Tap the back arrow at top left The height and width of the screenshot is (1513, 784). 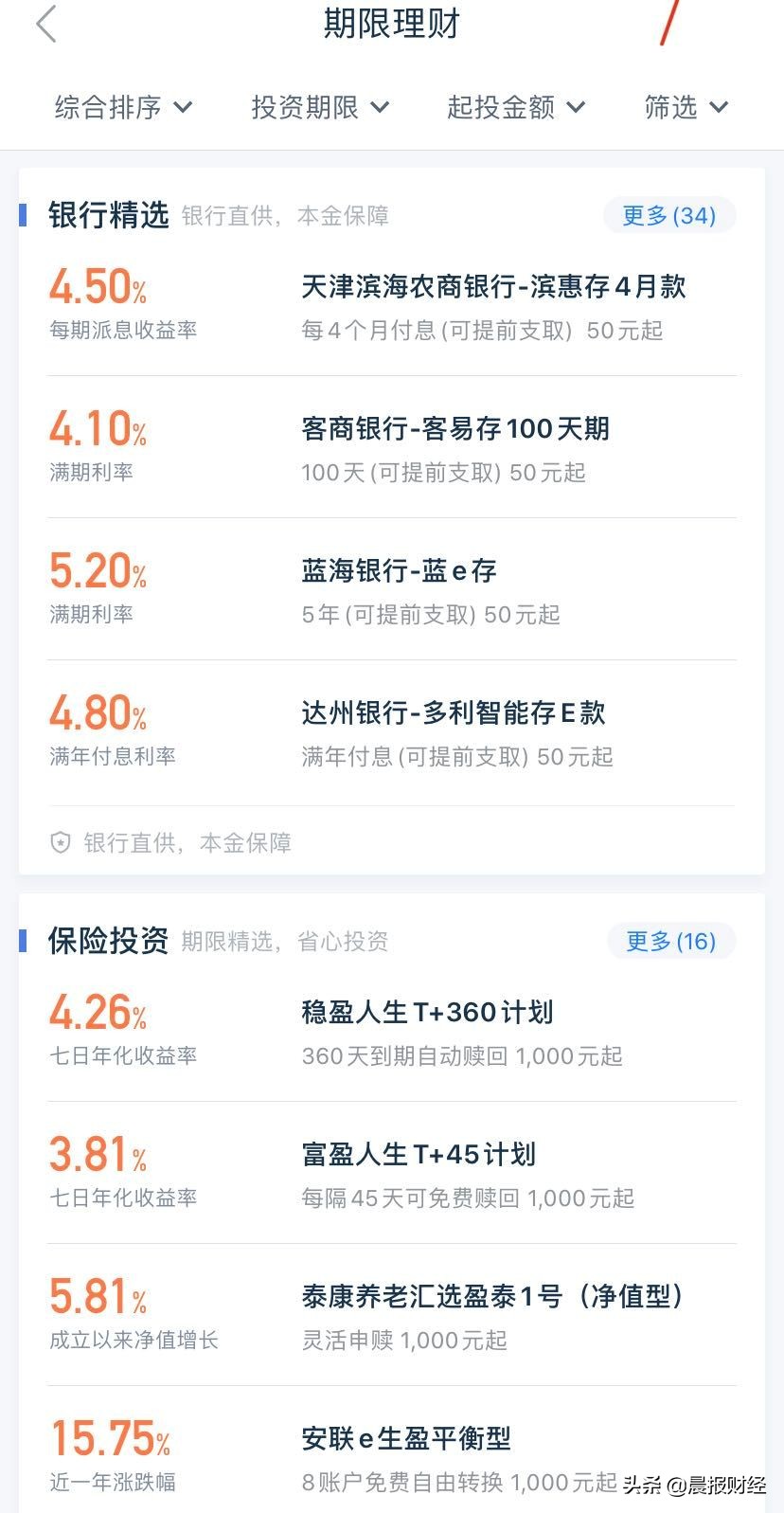(x=47, y=26)
